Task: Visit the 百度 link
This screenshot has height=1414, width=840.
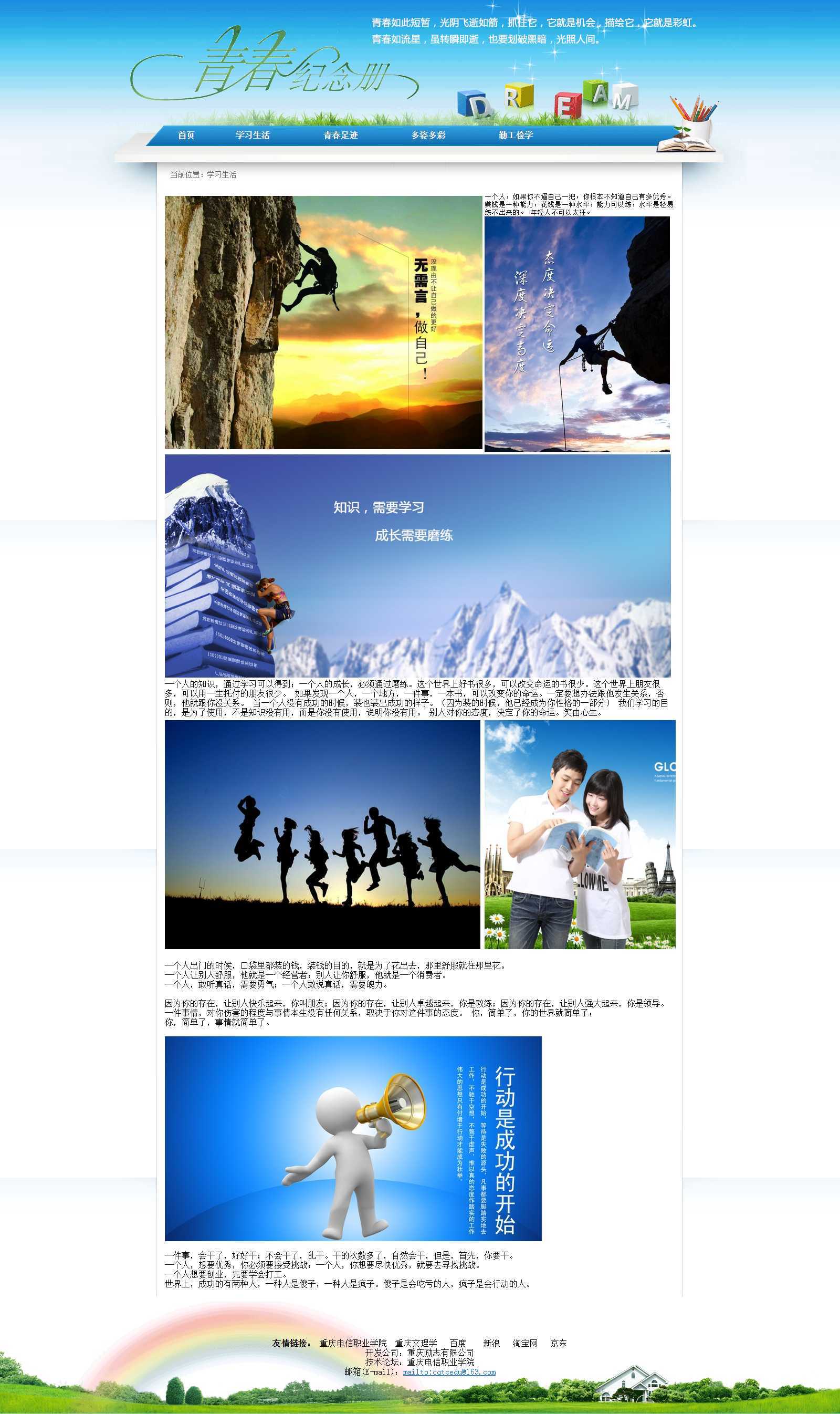Action: 458,1343
